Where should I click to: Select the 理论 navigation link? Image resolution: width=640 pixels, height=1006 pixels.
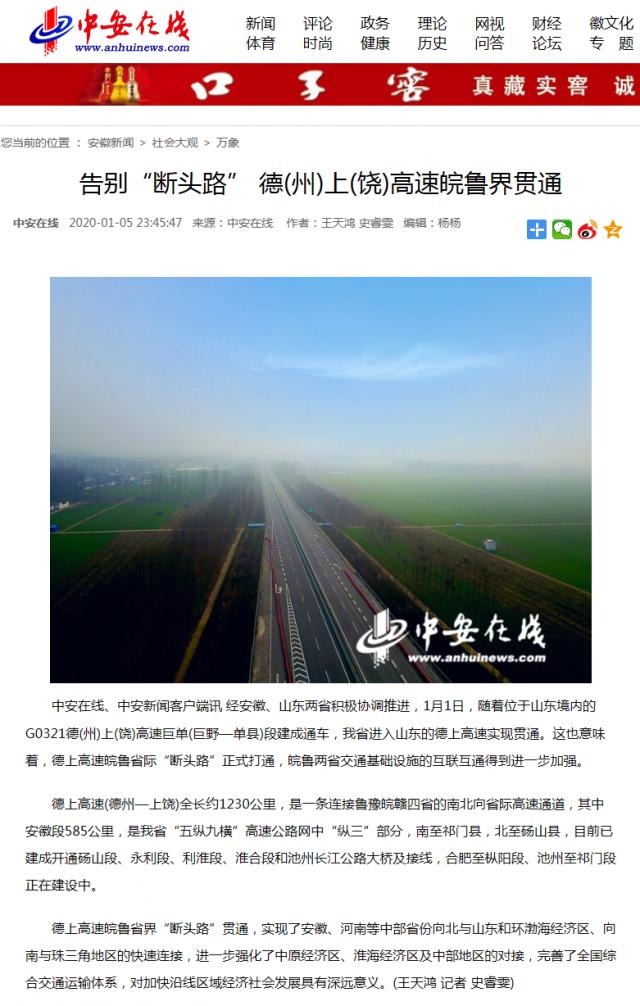pyautogui.click(x=432, y=23)
